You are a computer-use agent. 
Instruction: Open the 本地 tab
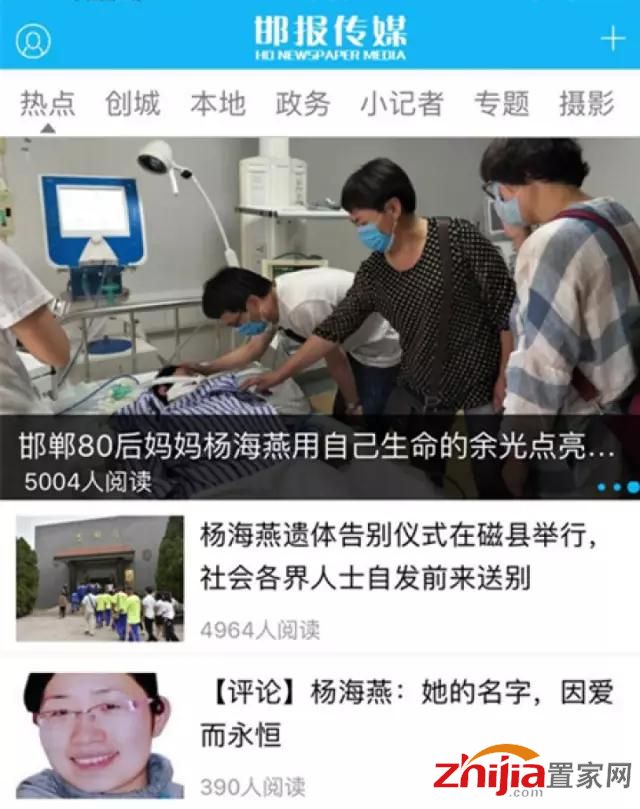coord(217,103)
